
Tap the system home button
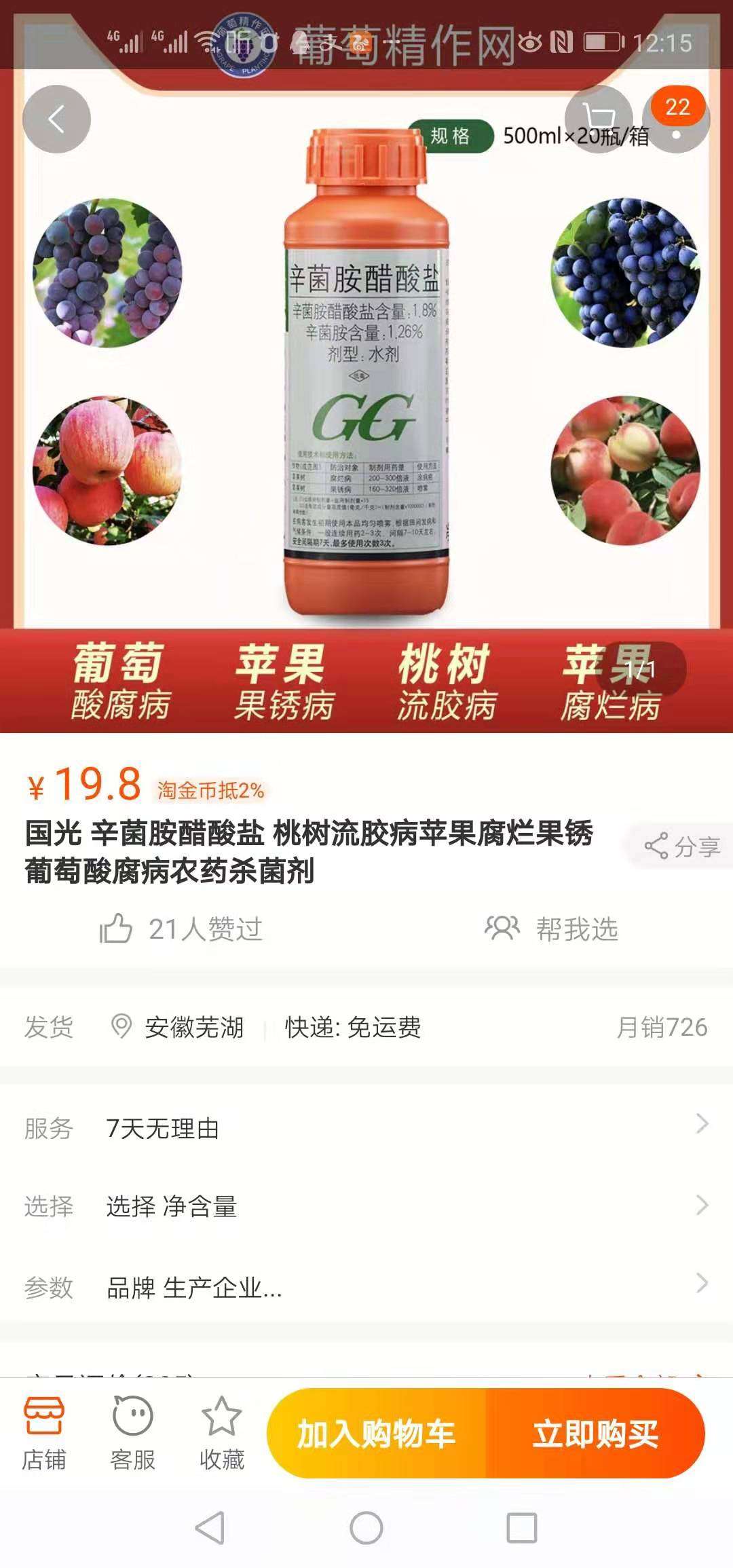pos(366,1529)
